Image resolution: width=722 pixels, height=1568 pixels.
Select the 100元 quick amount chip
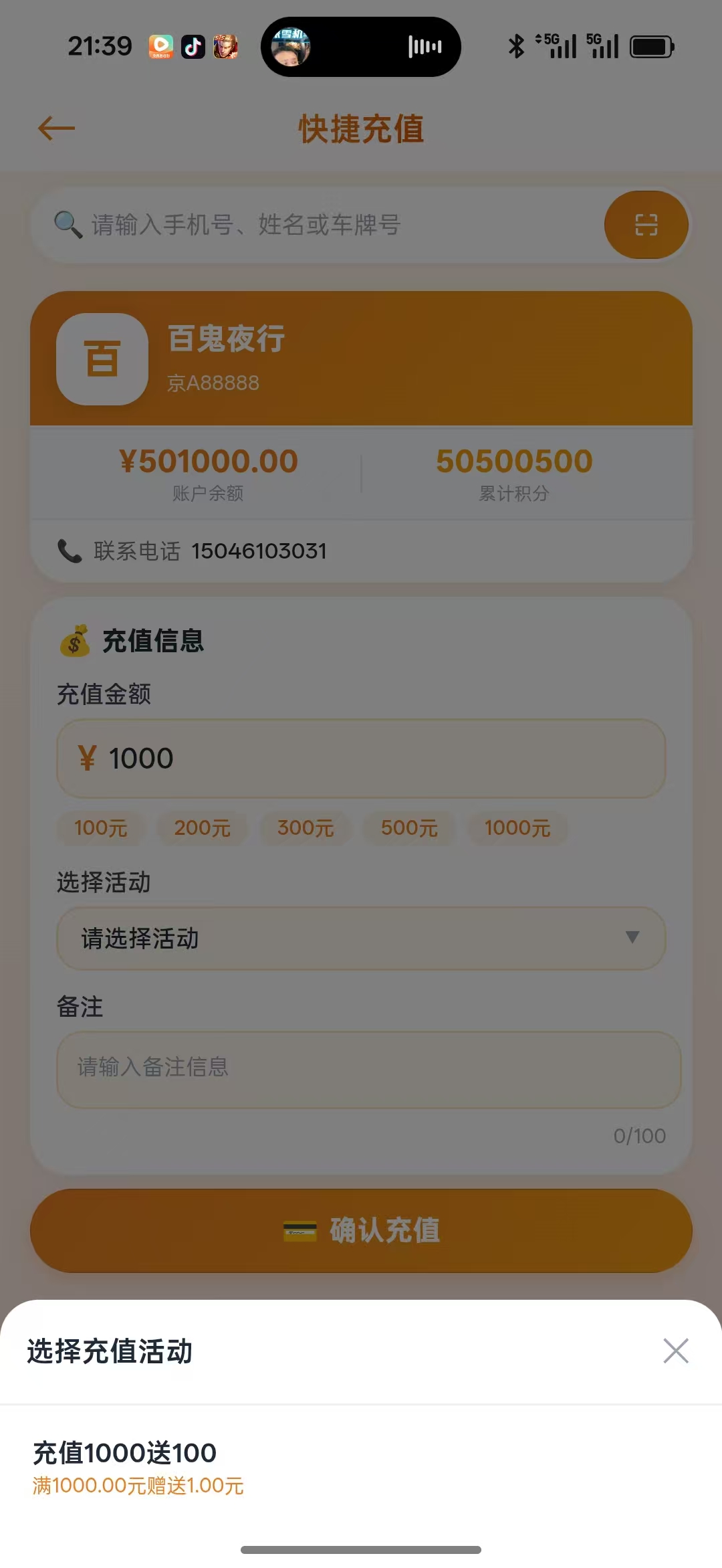(101, 828)
